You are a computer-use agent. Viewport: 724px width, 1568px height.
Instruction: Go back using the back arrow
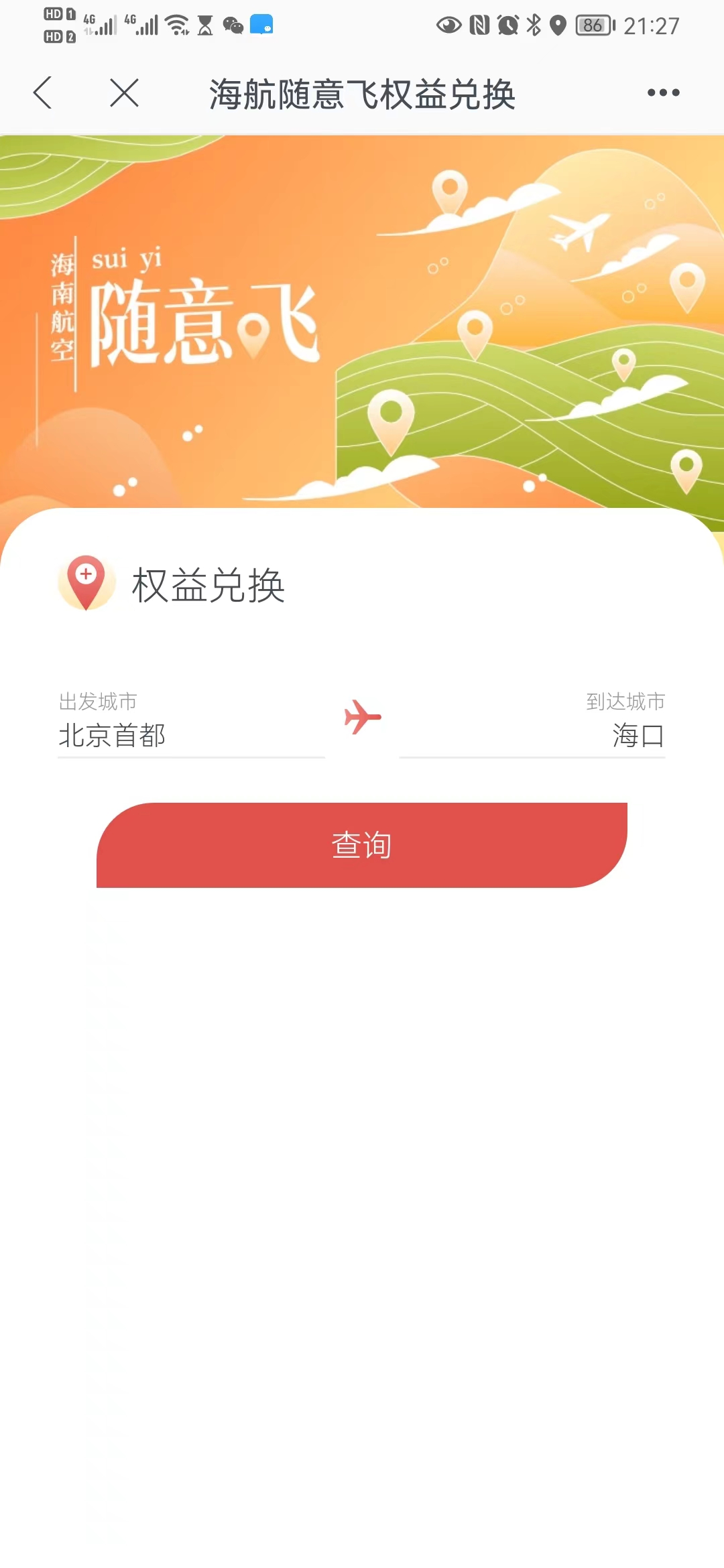[x=43, y=92]
